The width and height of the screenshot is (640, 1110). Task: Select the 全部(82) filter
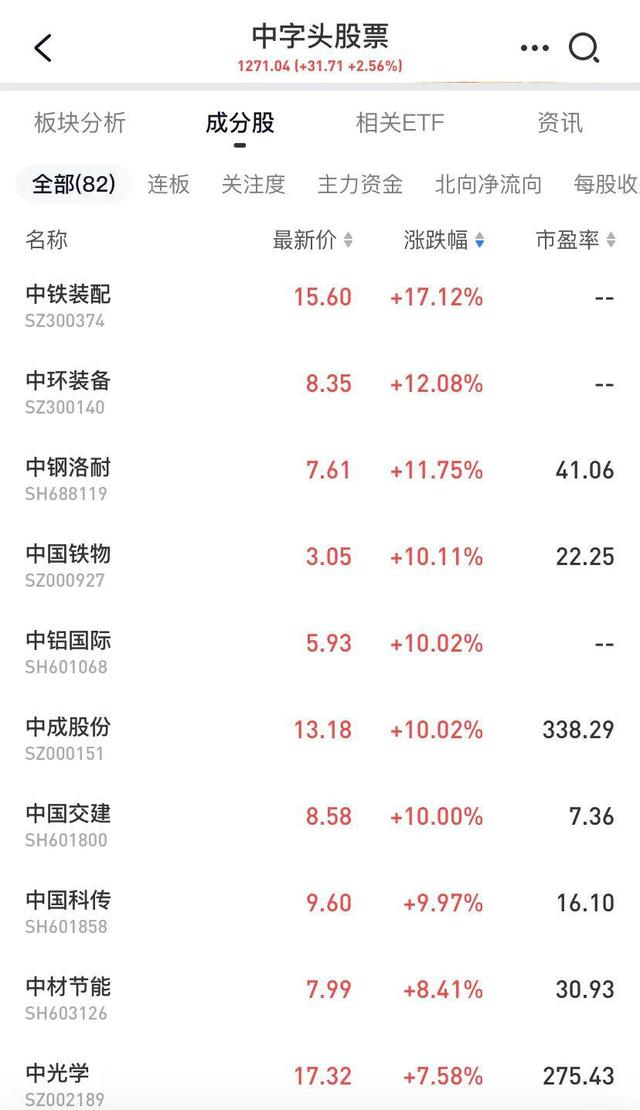coord(74,184)
